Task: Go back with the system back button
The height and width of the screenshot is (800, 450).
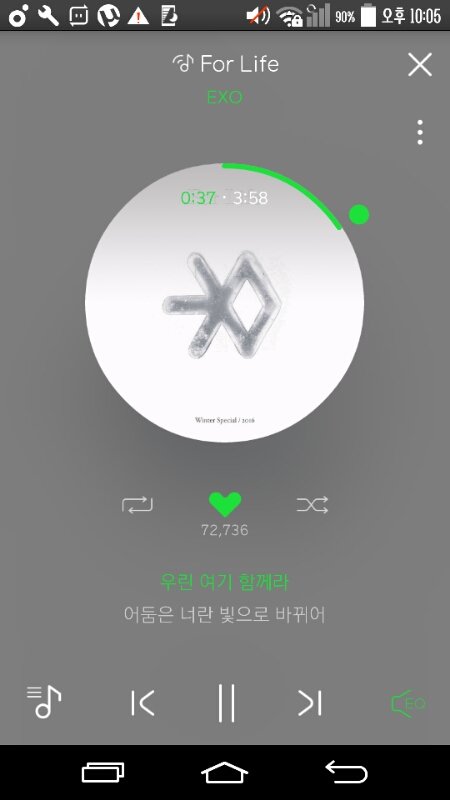Action: [346, 772]
